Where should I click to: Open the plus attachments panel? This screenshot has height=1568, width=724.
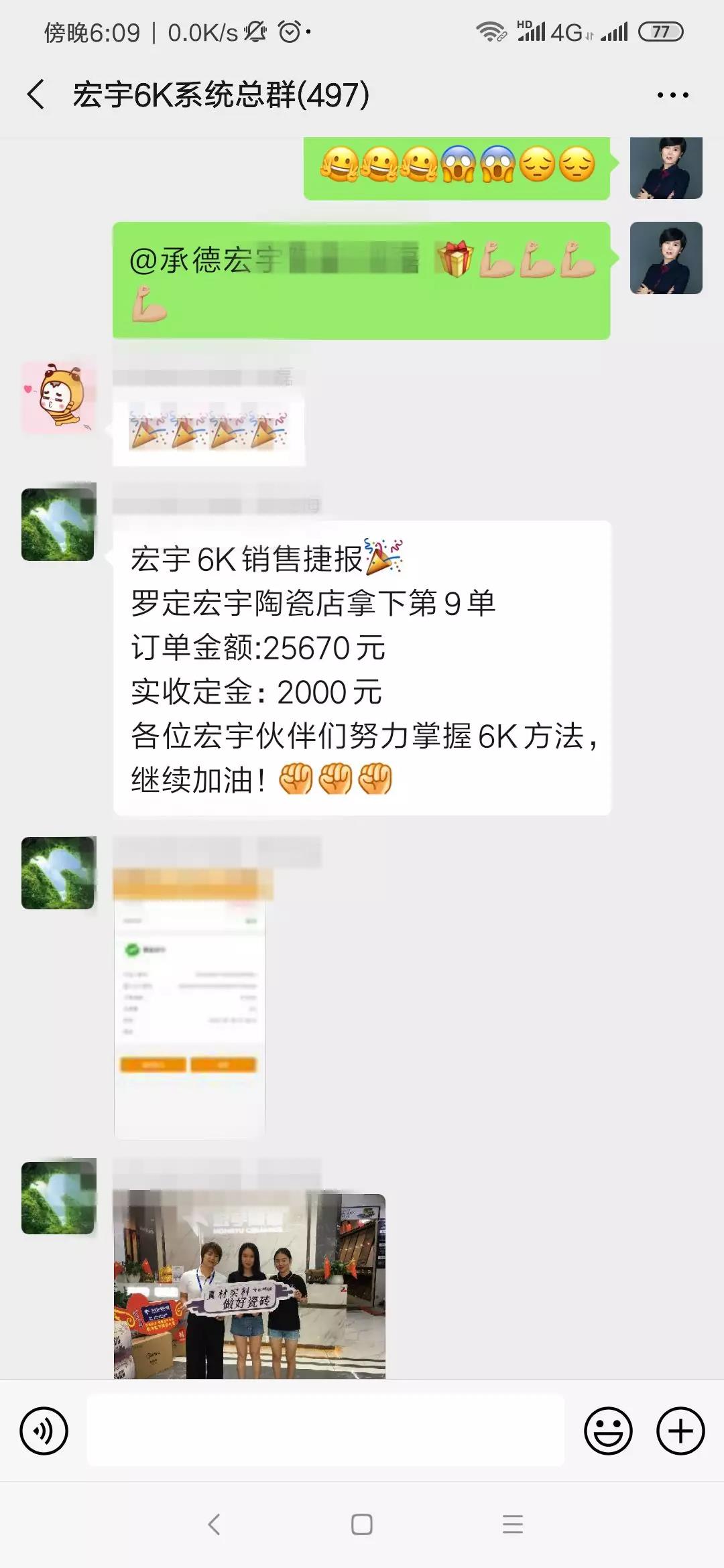[680, 1431]
